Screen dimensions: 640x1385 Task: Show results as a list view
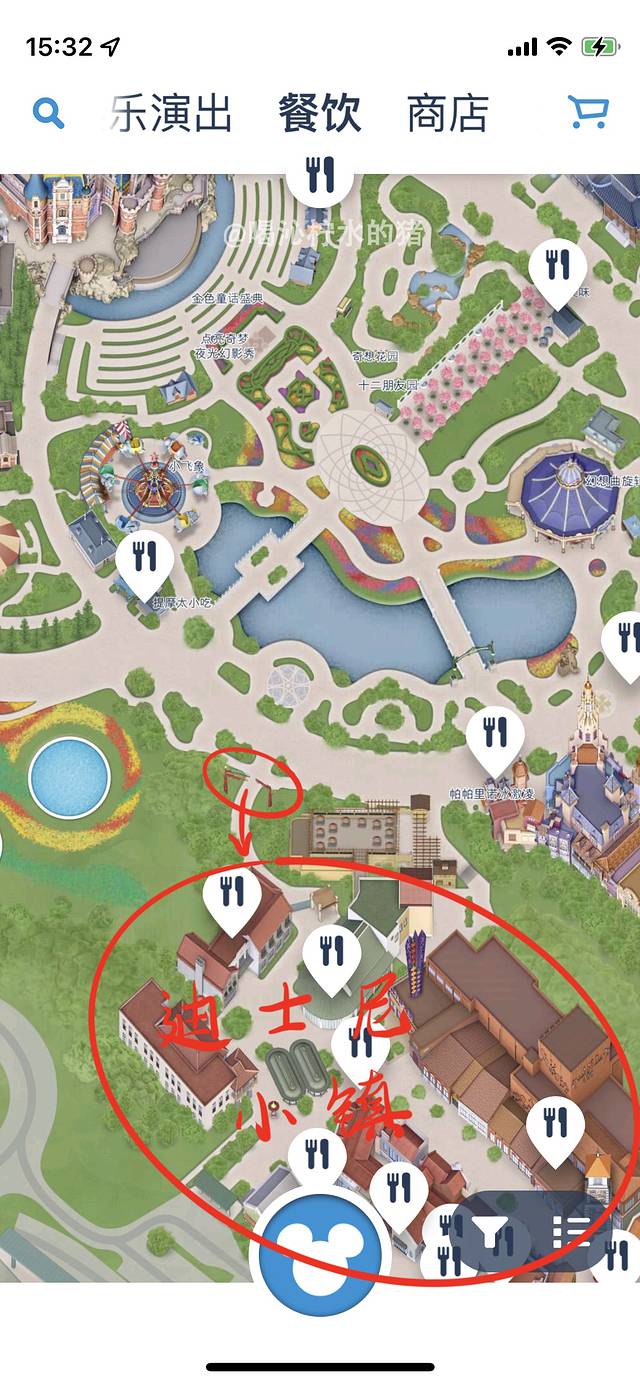pyautogui.click(x=572, y=1233)
